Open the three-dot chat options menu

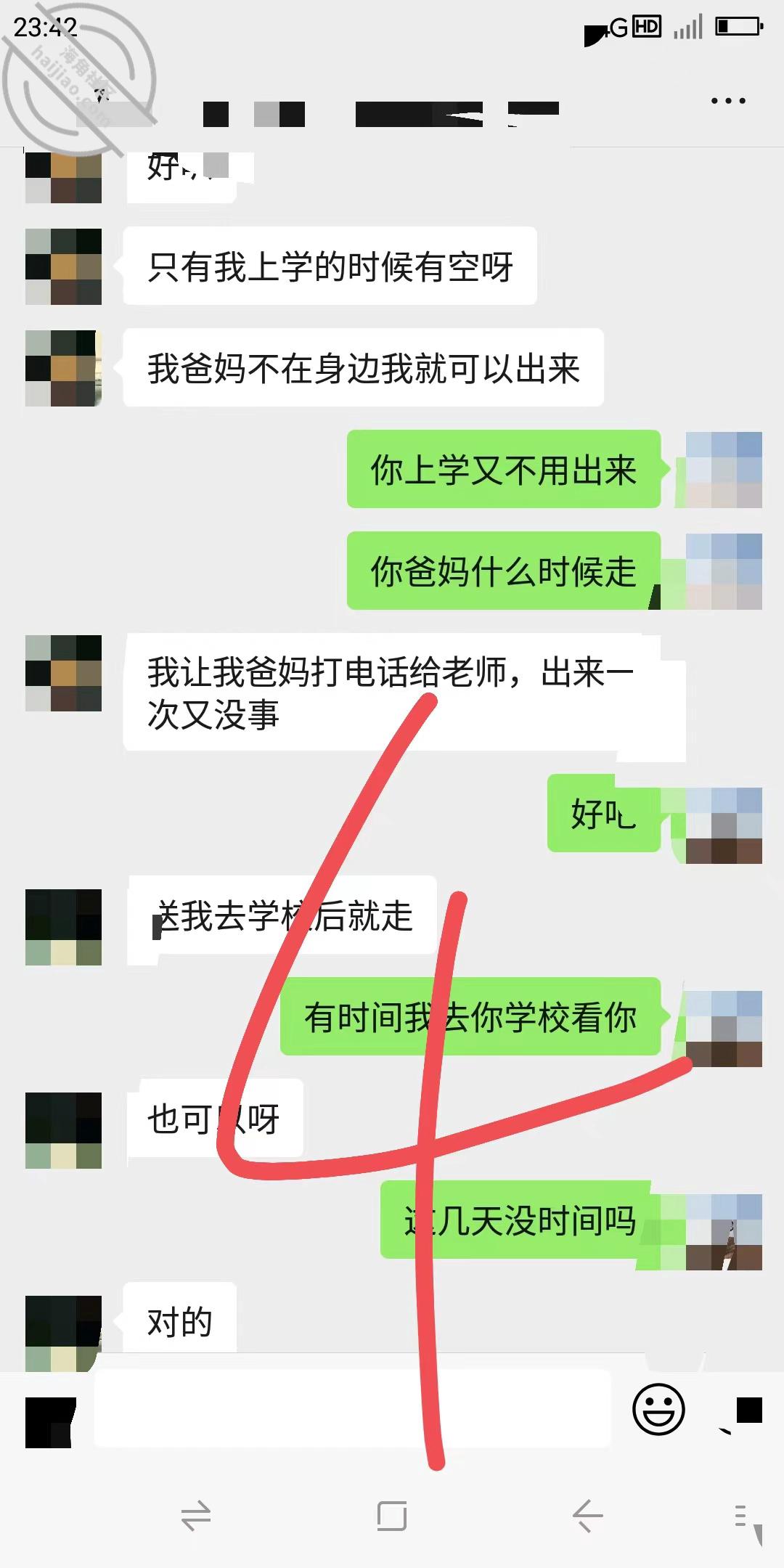point(728,101)
